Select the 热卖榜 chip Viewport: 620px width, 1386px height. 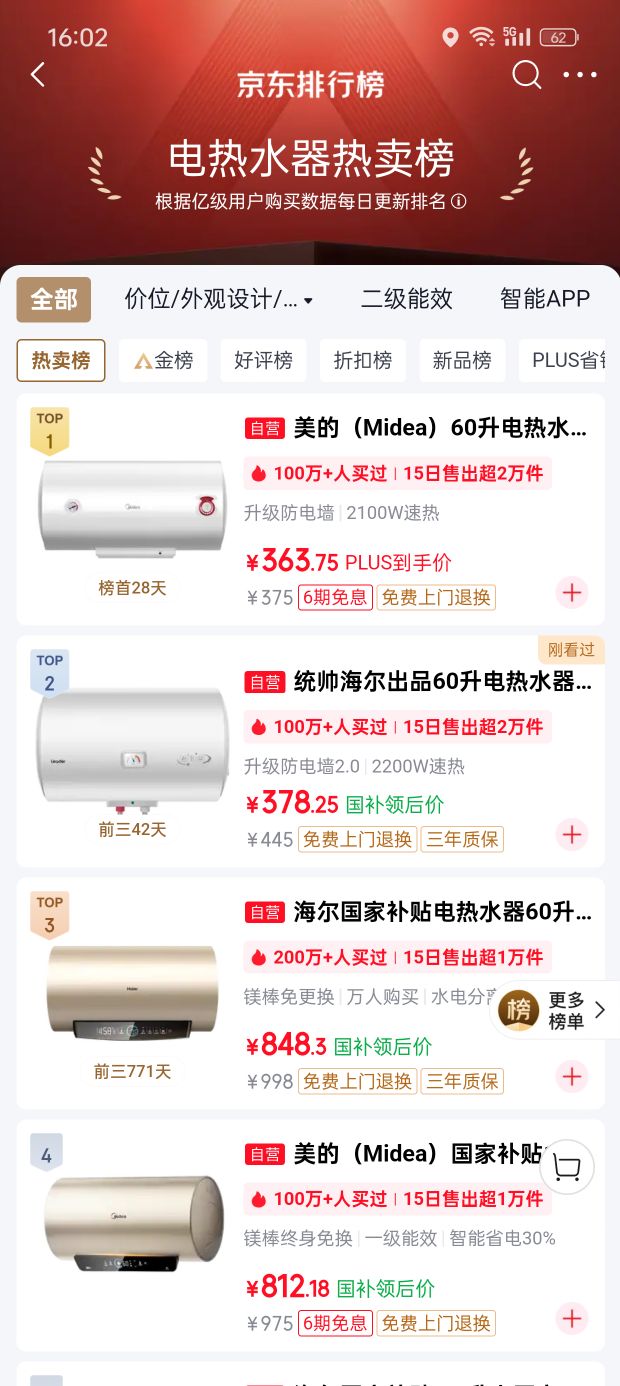pyautogui.click(x=61, y=360)
